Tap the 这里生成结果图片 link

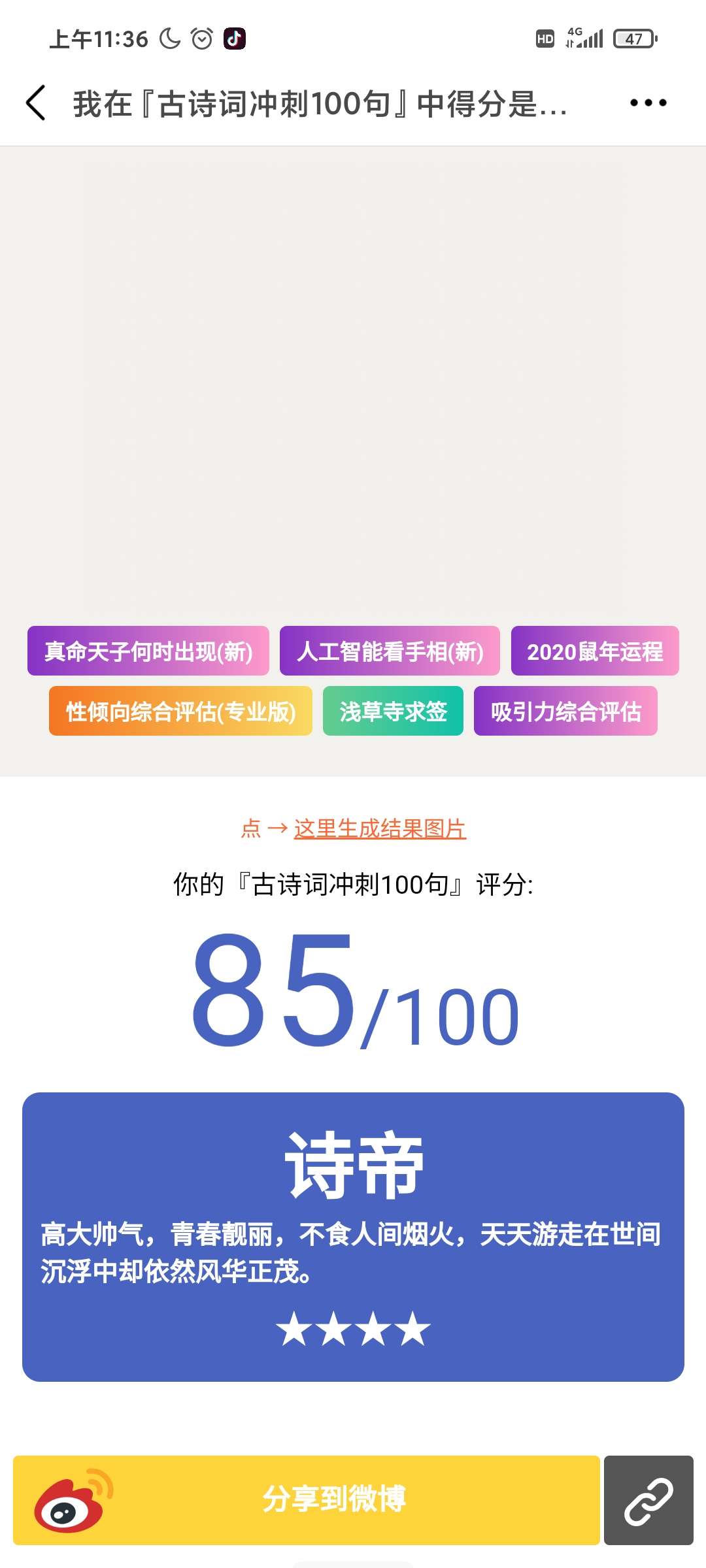click(x=380, y=828)
